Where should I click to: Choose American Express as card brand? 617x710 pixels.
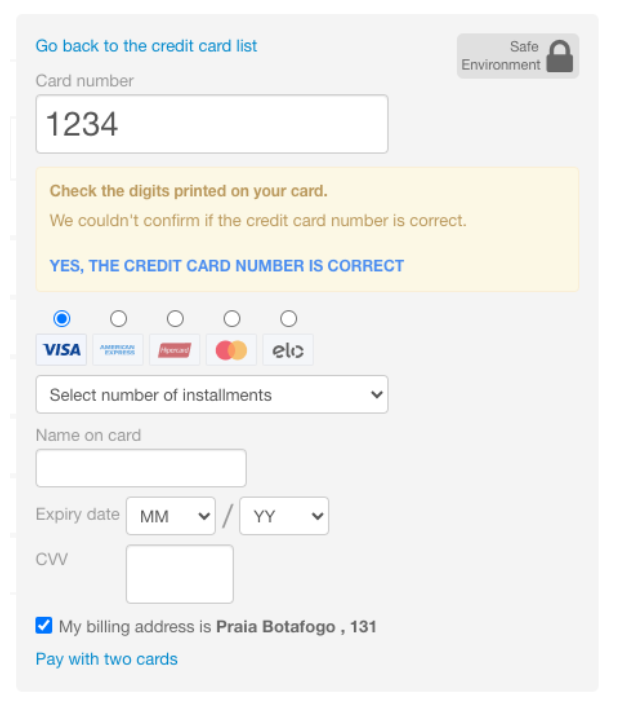[119, 319]
